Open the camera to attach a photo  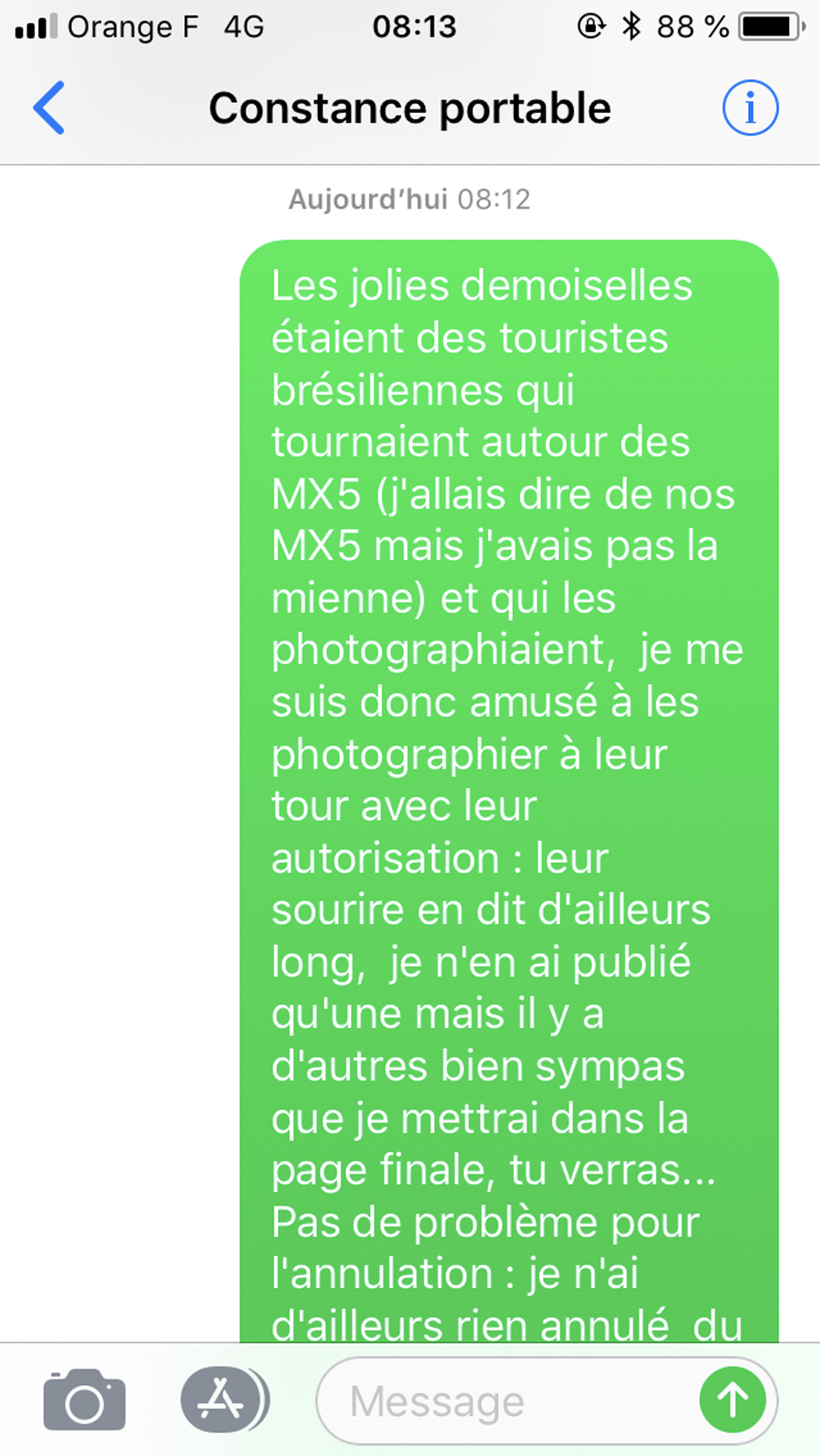[x=84, y=1400]
